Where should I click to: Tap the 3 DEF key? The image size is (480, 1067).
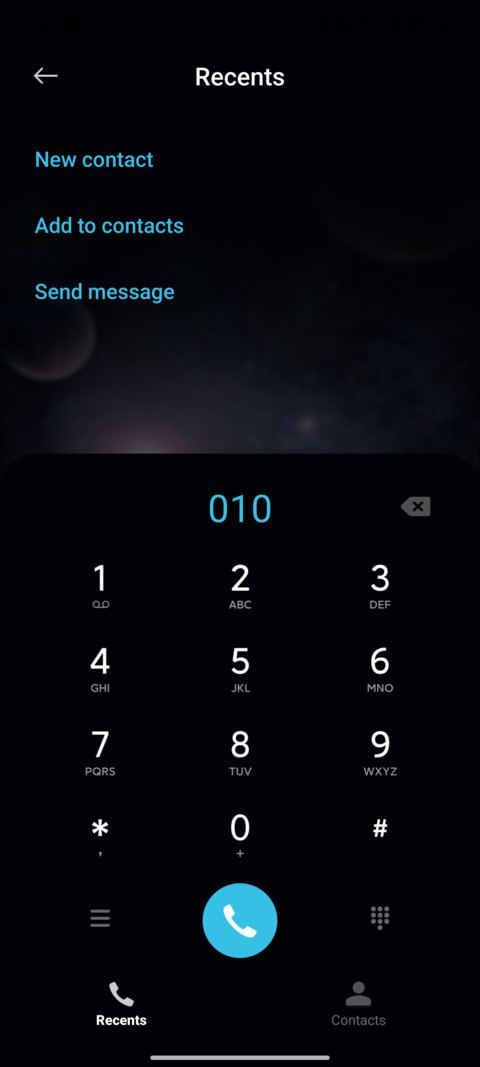click(x=380, y=587)
